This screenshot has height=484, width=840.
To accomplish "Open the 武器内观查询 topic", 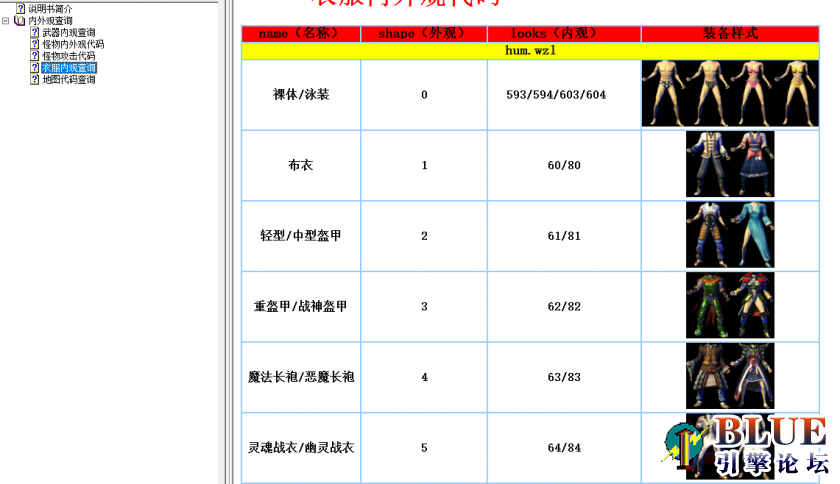I will click(x=69, y=32).
